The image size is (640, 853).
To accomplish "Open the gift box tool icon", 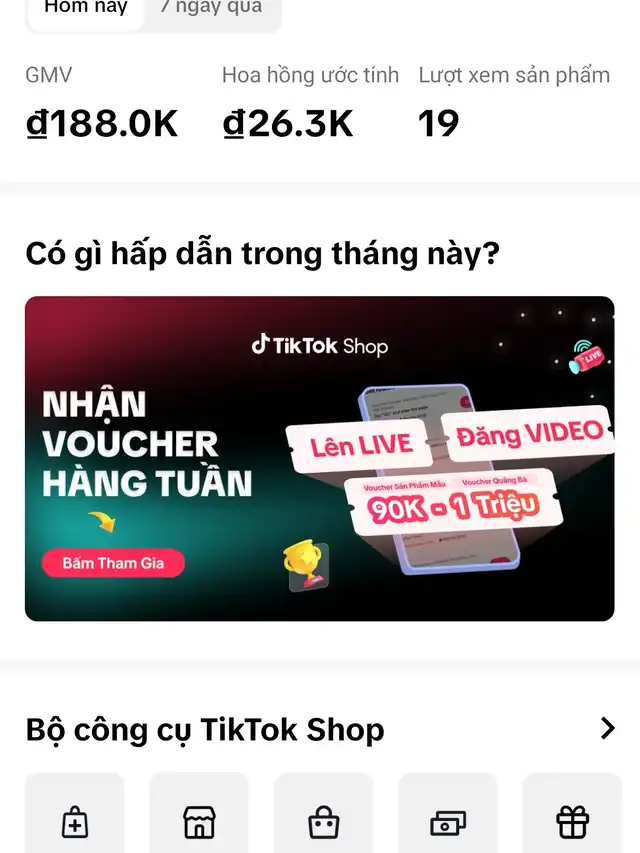I will pos(572,821).
